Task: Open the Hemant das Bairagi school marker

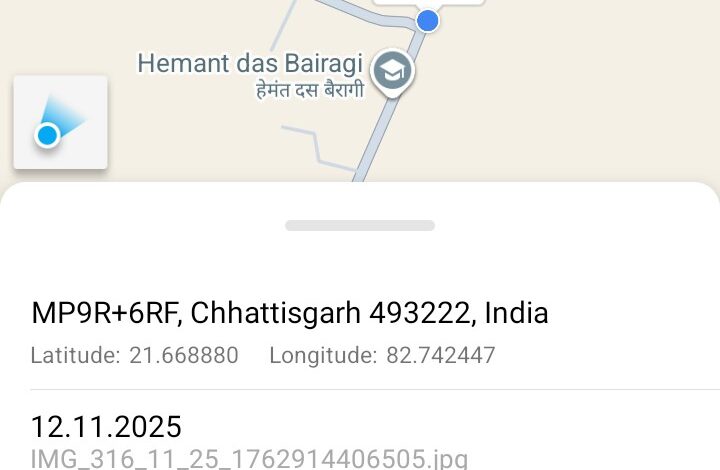Action: pos(393,71)
